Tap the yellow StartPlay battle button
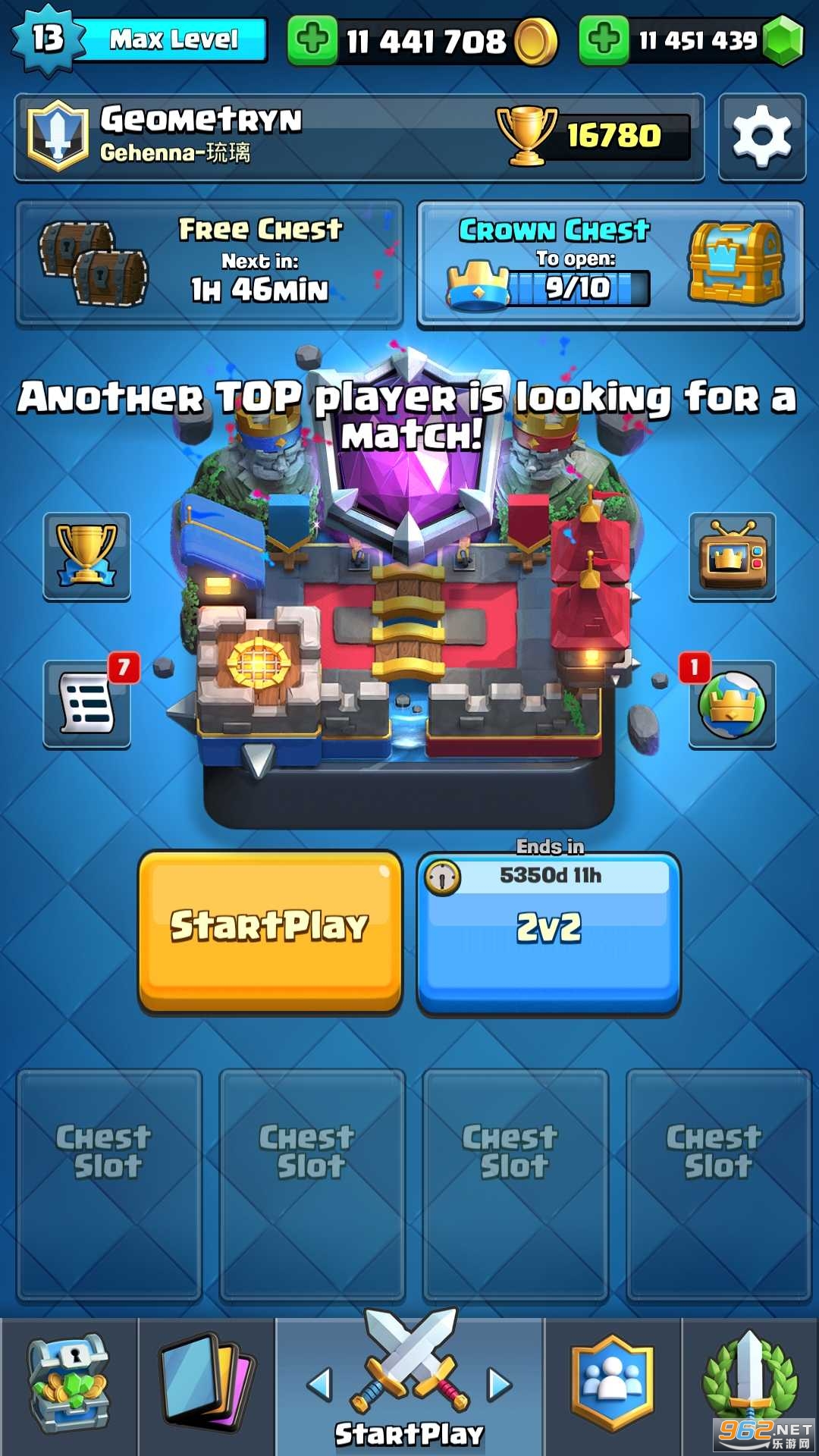819x1456 pixels. pyautogui.click(x=270, y=930)
